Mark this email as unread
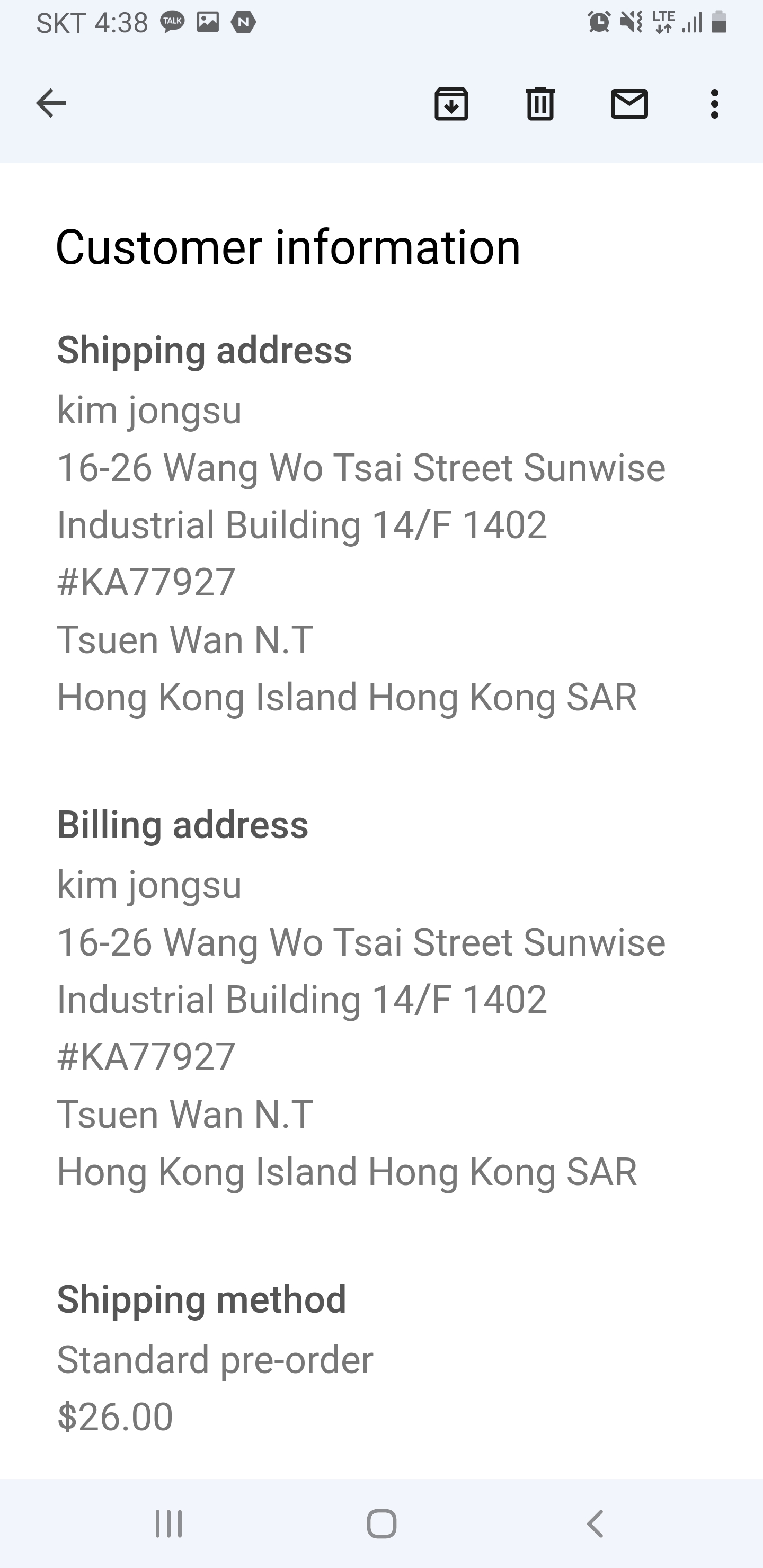The height and width of the screenshot is (1568, 763). tap(629, 103)
